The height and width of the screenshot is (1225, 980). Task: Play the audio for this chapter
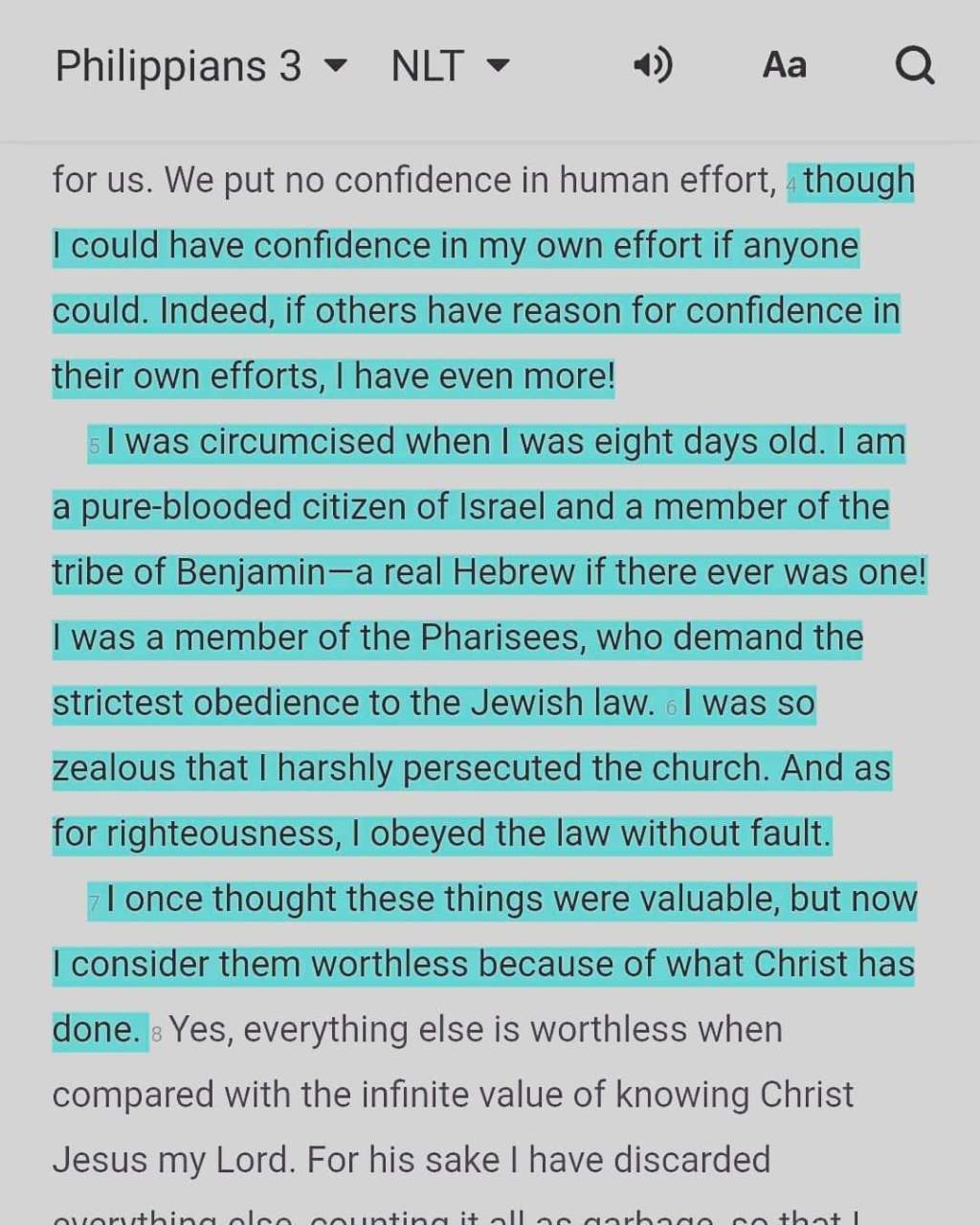coord(653,66)
